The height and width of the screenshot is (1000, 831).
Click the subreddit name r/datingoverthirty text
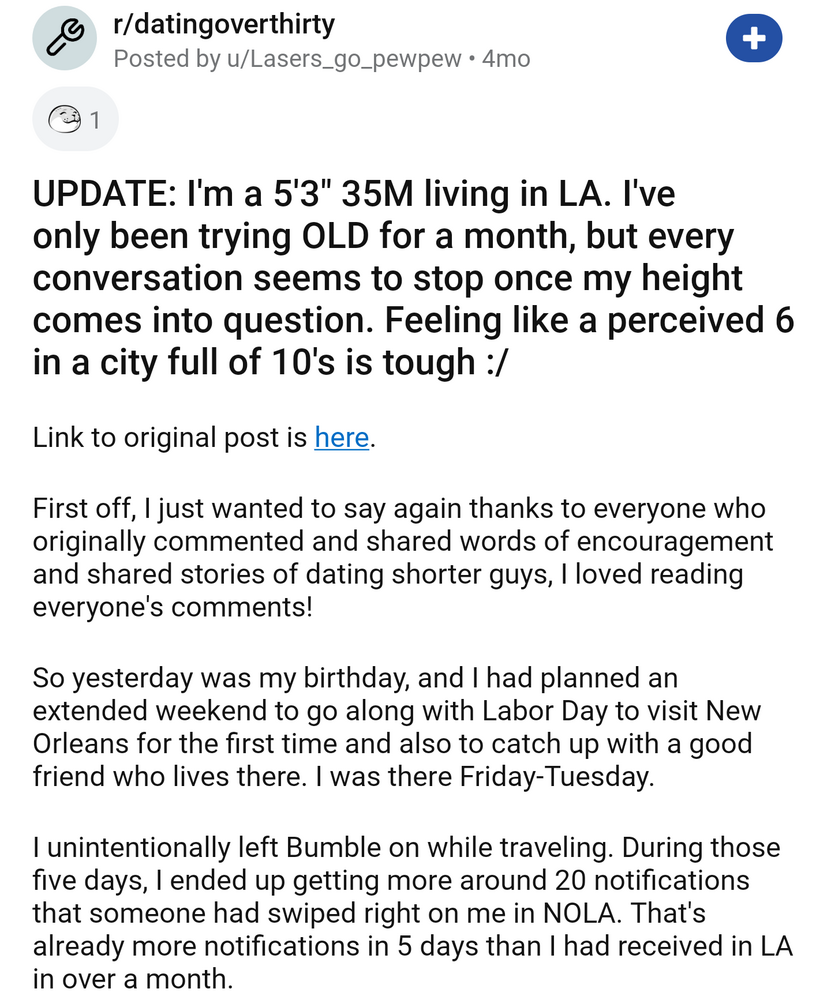pyautogui.click(x=223, y=24)
